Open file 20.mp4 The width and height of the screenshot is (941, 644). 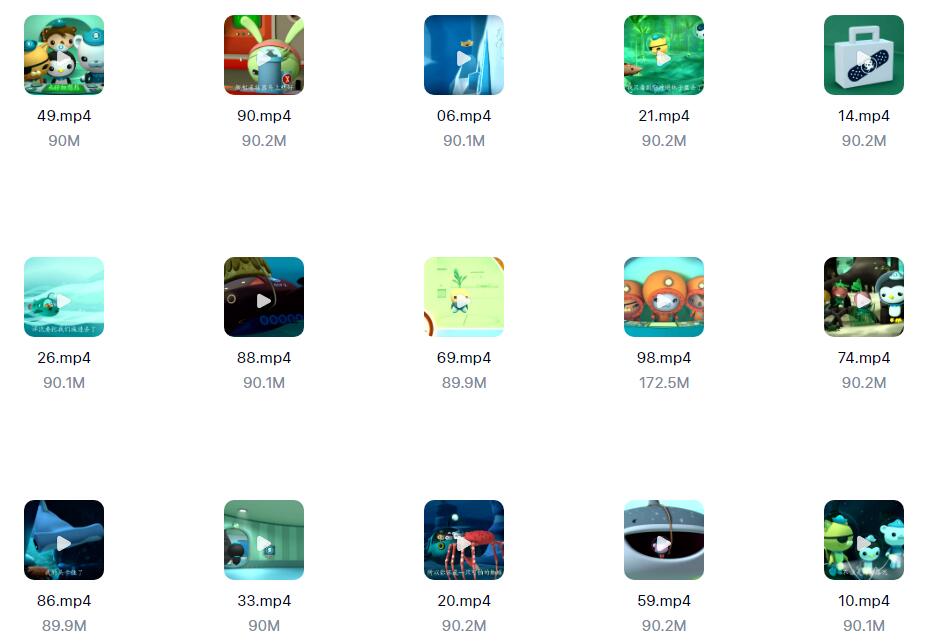pyautogui.click(x=464, y=541)
